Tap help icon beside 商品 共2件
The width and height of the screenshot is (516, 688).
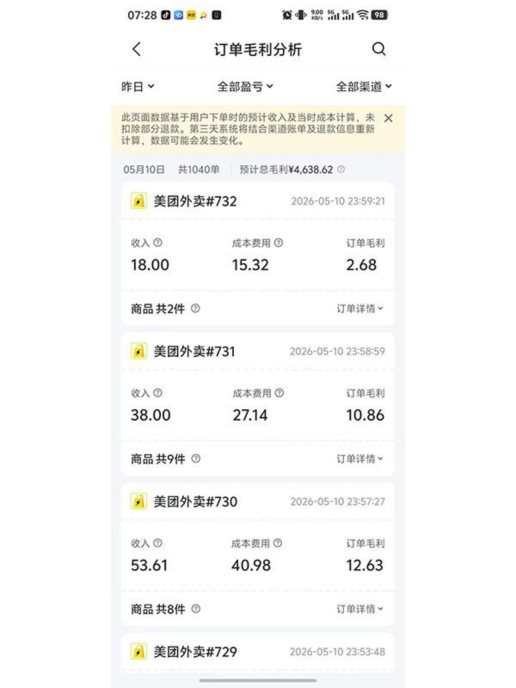coord(196,308)
